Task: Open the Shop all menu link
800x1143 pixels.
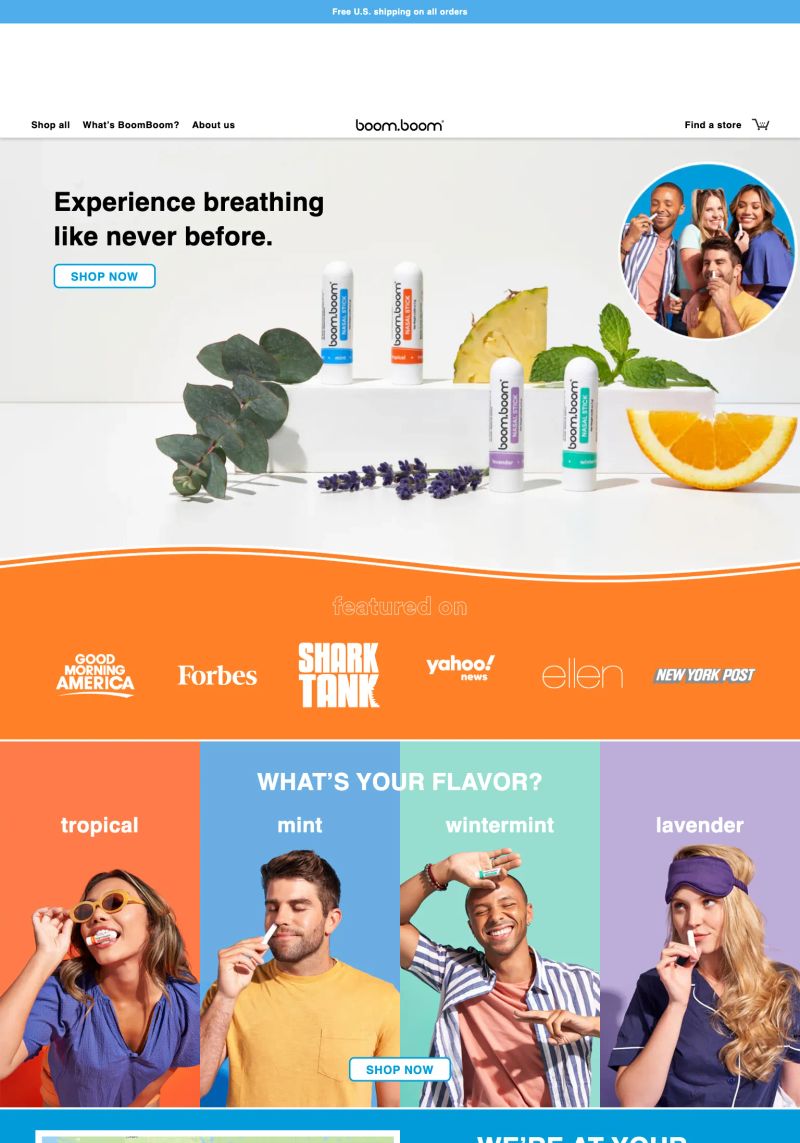Action: (50, 125)
